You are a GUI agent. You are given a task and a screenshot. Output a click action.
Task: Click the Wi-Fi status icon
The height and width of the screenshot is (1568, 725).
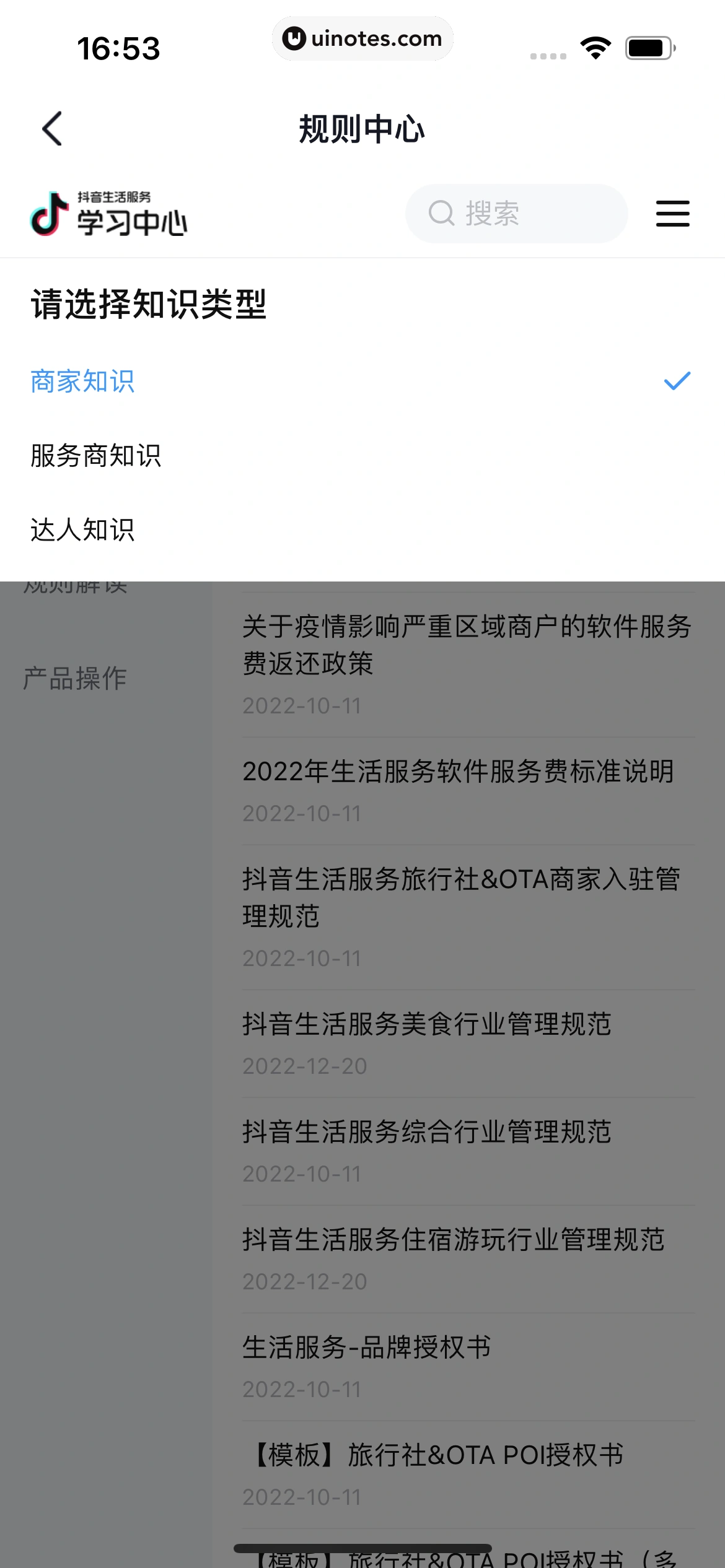(x=594, y=47)
